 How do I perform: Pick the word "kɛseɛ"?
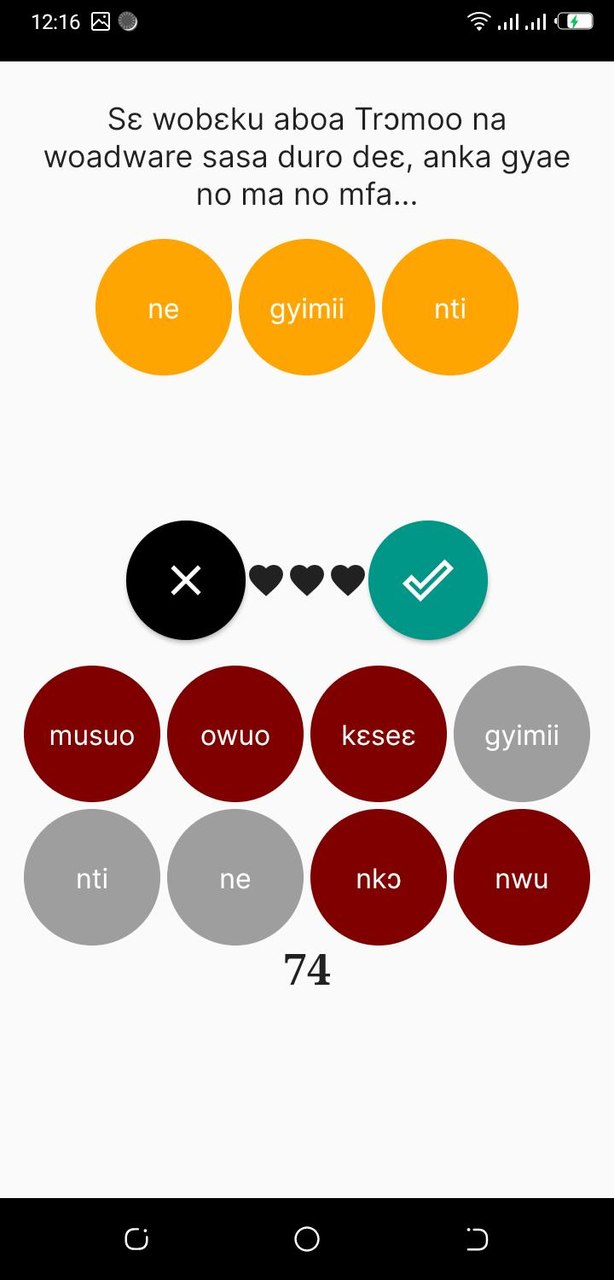(x=379, y=734)
